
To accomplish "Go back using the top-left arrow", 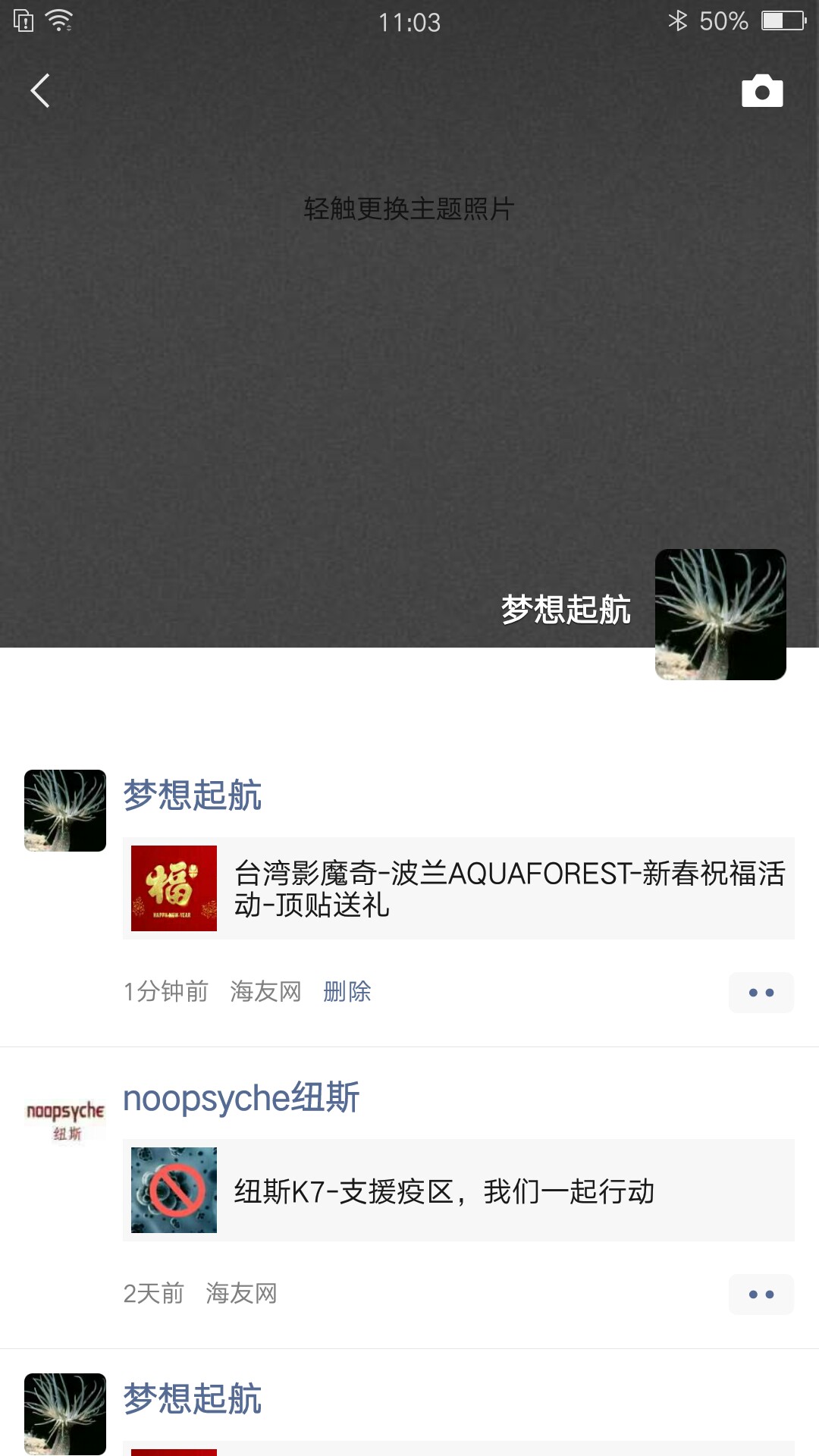I will pos(40,91).
